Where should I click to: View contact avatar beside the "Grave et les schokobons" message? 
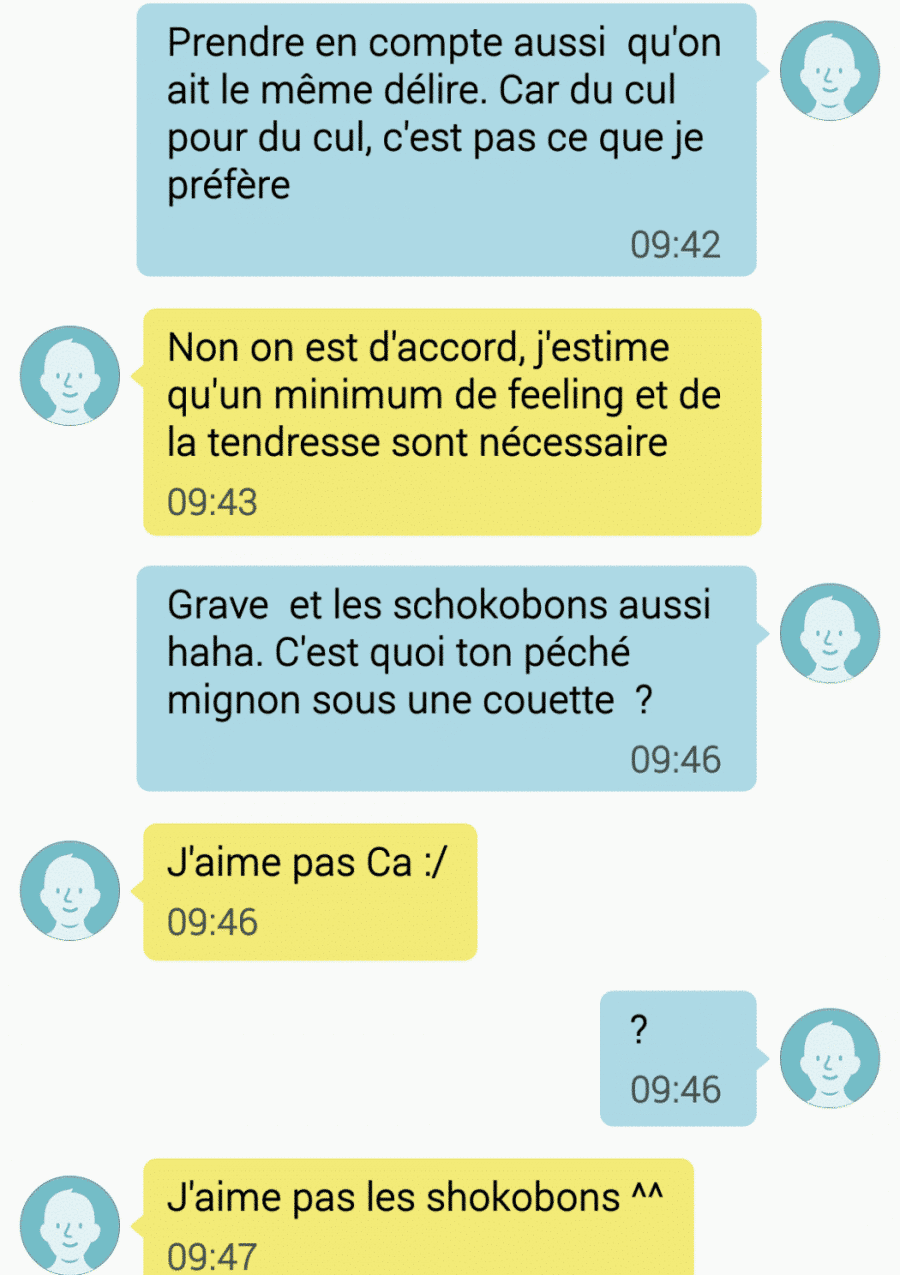(829, 633)
